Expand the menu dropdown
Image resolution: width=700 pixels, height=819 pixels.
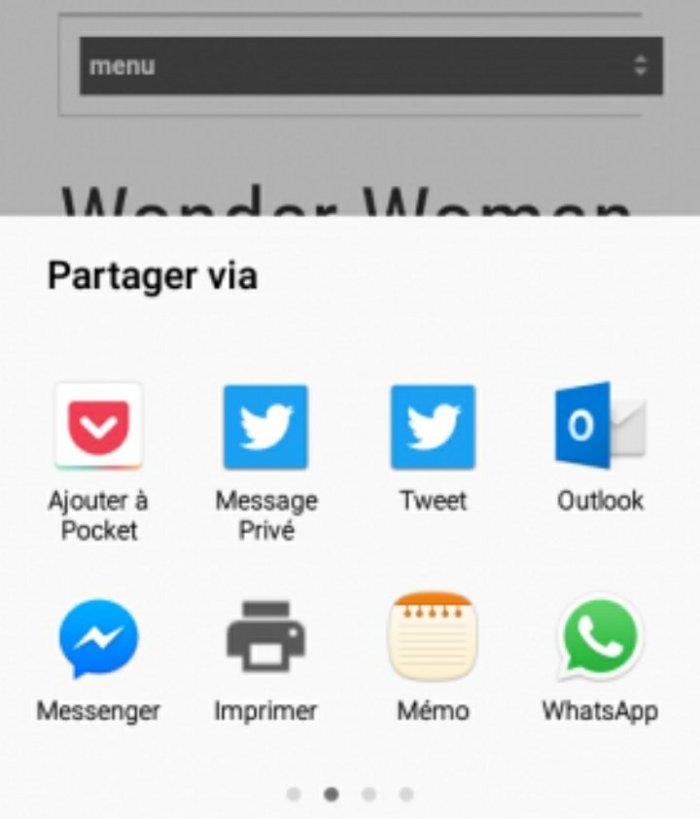coord(370,66)
